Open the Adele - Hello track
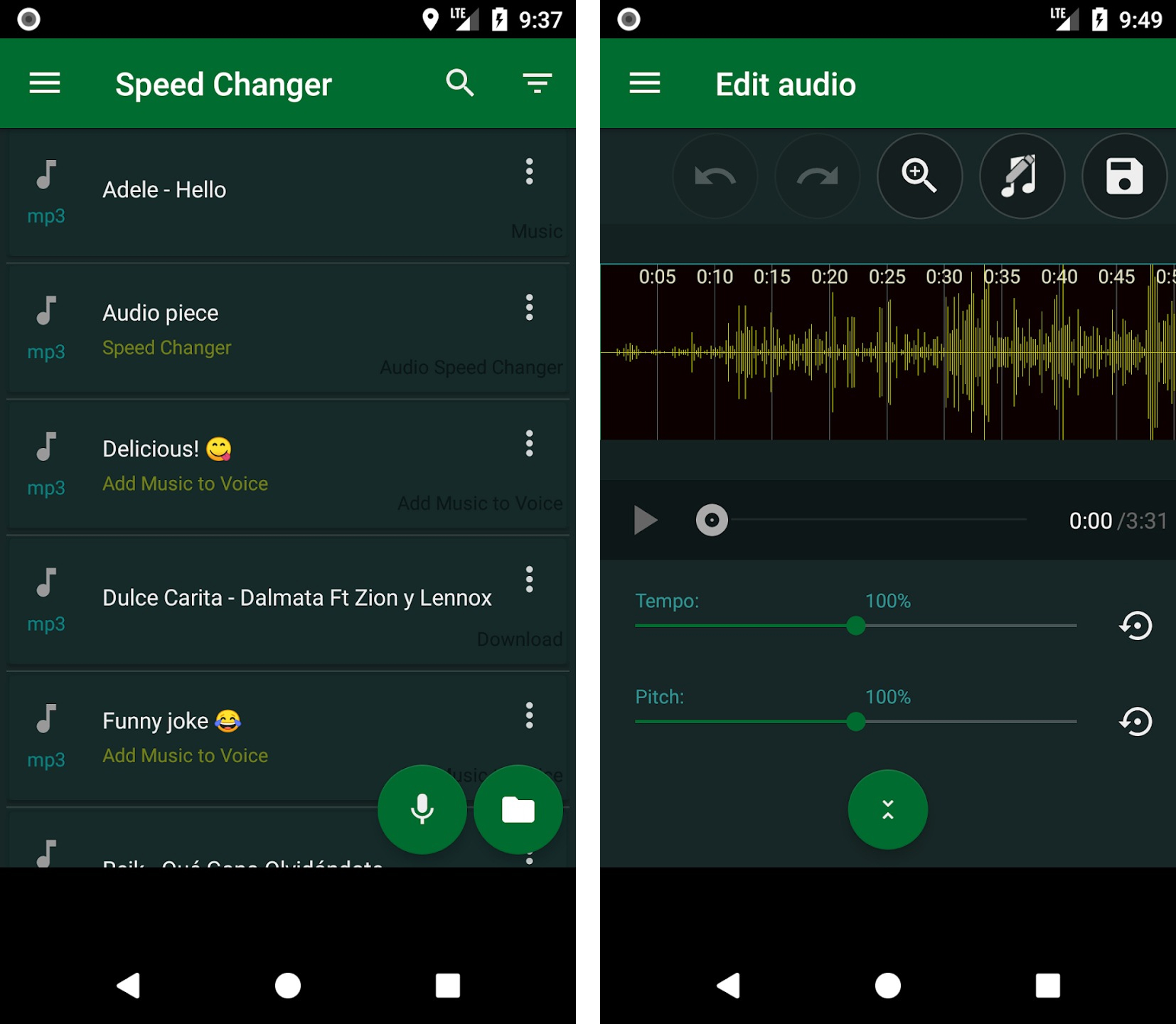This screenshot has width=1176, height=1024. click(164, 190)
